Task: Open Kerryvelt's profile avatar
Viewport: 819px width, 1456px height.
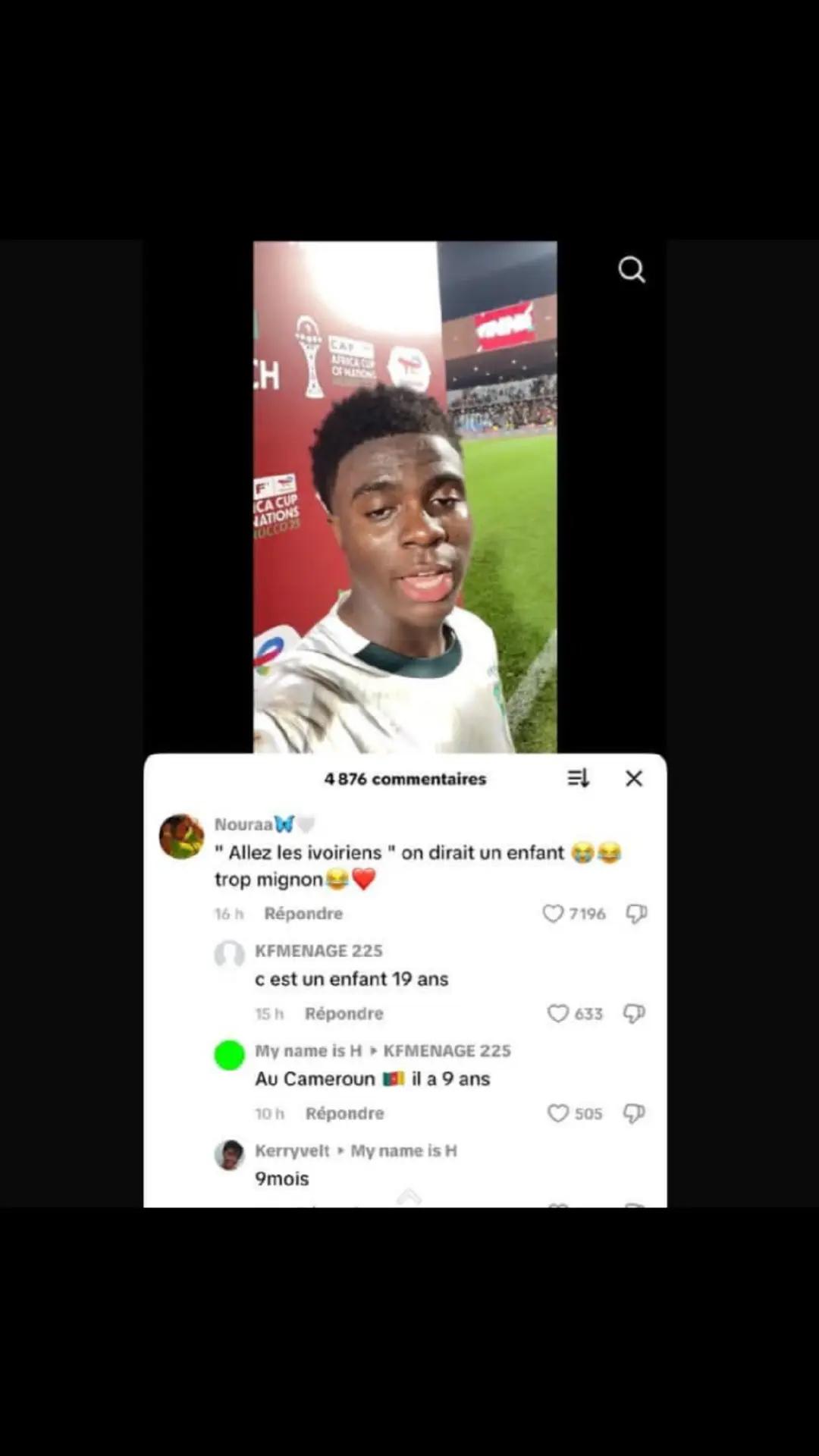Action: pos(229,1155)
